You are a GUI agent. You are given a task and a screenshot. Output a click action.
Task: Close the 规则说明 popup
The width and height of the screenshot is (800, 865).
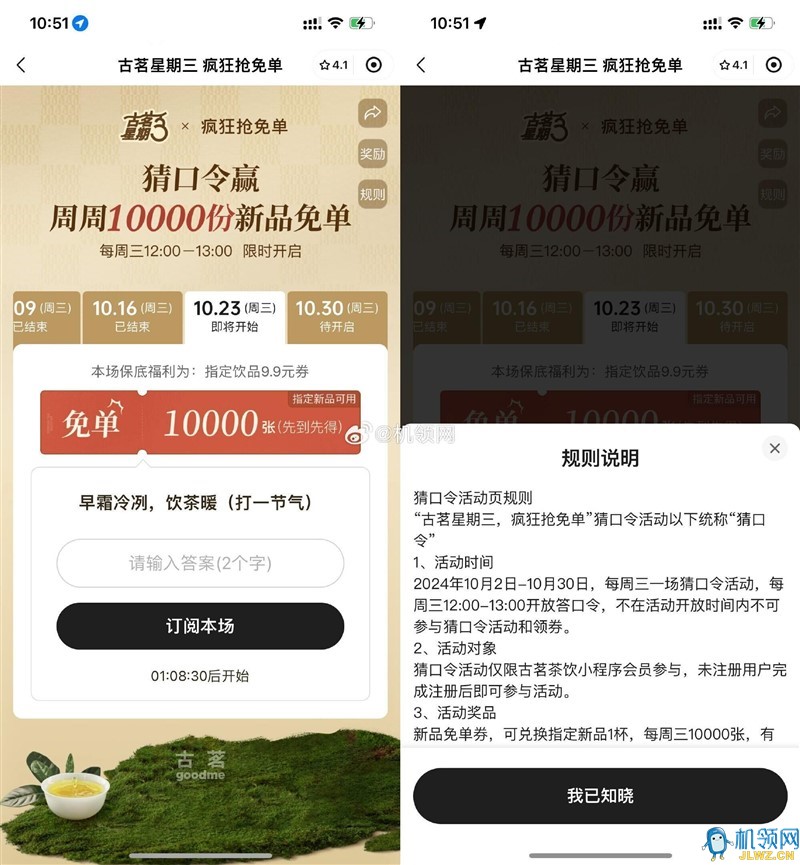tap(774, 449)
